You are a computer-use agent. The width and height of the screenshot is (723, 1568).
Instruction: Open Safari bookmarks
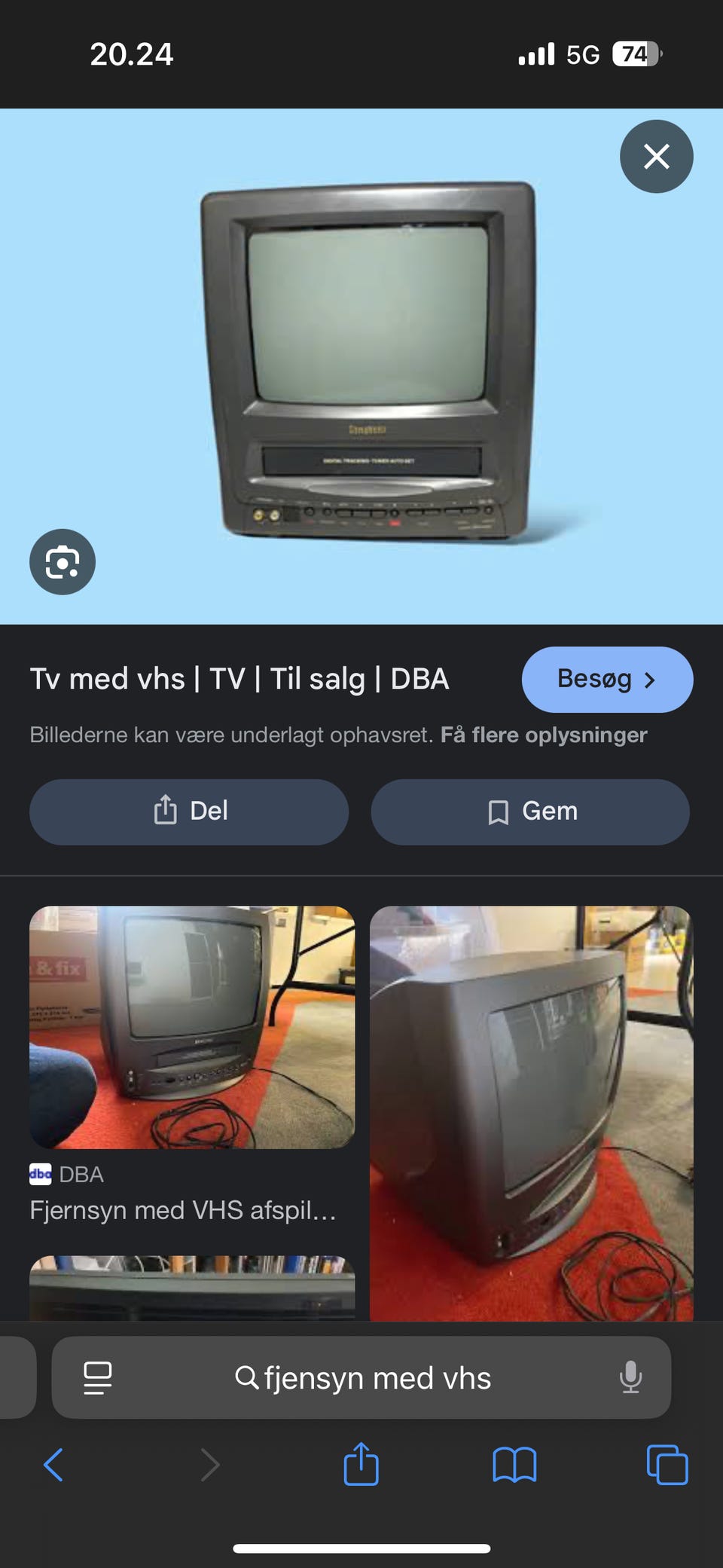[x=514, y=1465]
